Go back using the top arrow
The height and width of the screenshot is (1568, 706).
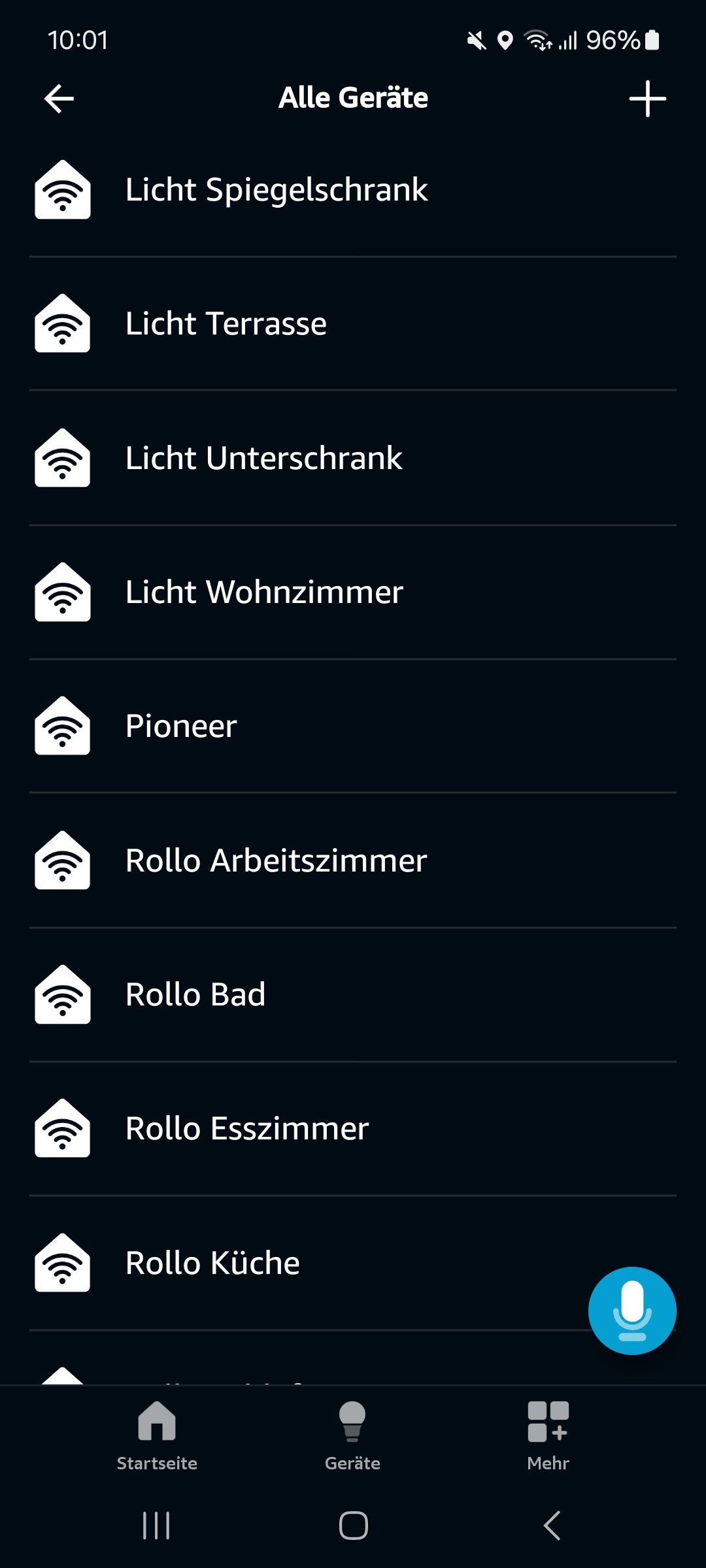[59, 99]
